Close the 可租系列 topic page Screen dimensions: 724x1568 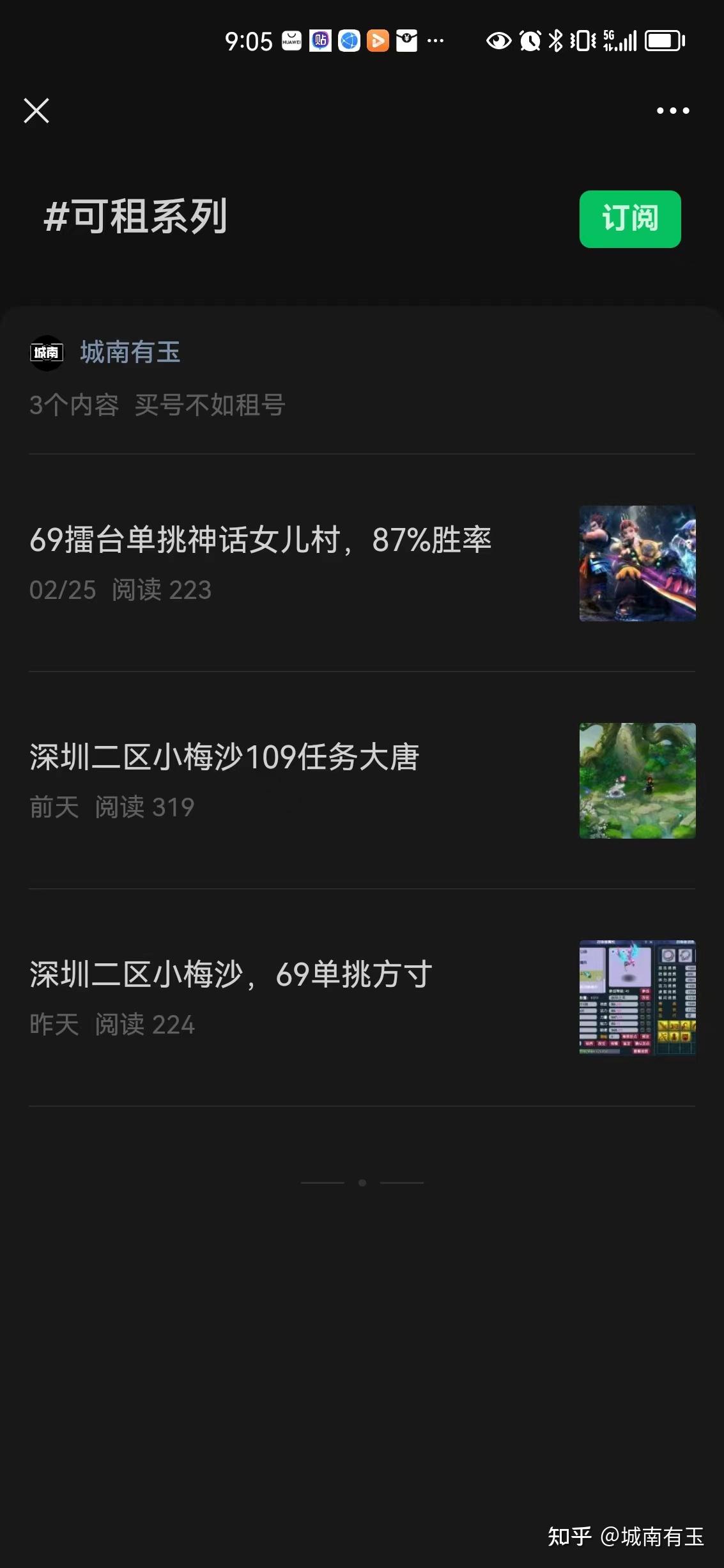point(36,111)
